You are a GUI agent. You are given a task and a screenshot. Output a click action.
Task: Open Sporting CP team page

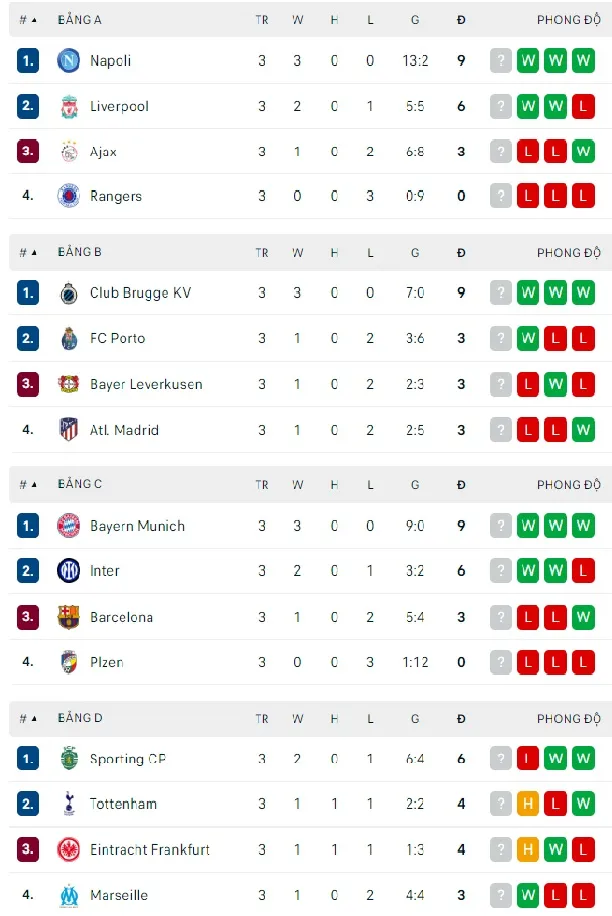click(127, 759)
